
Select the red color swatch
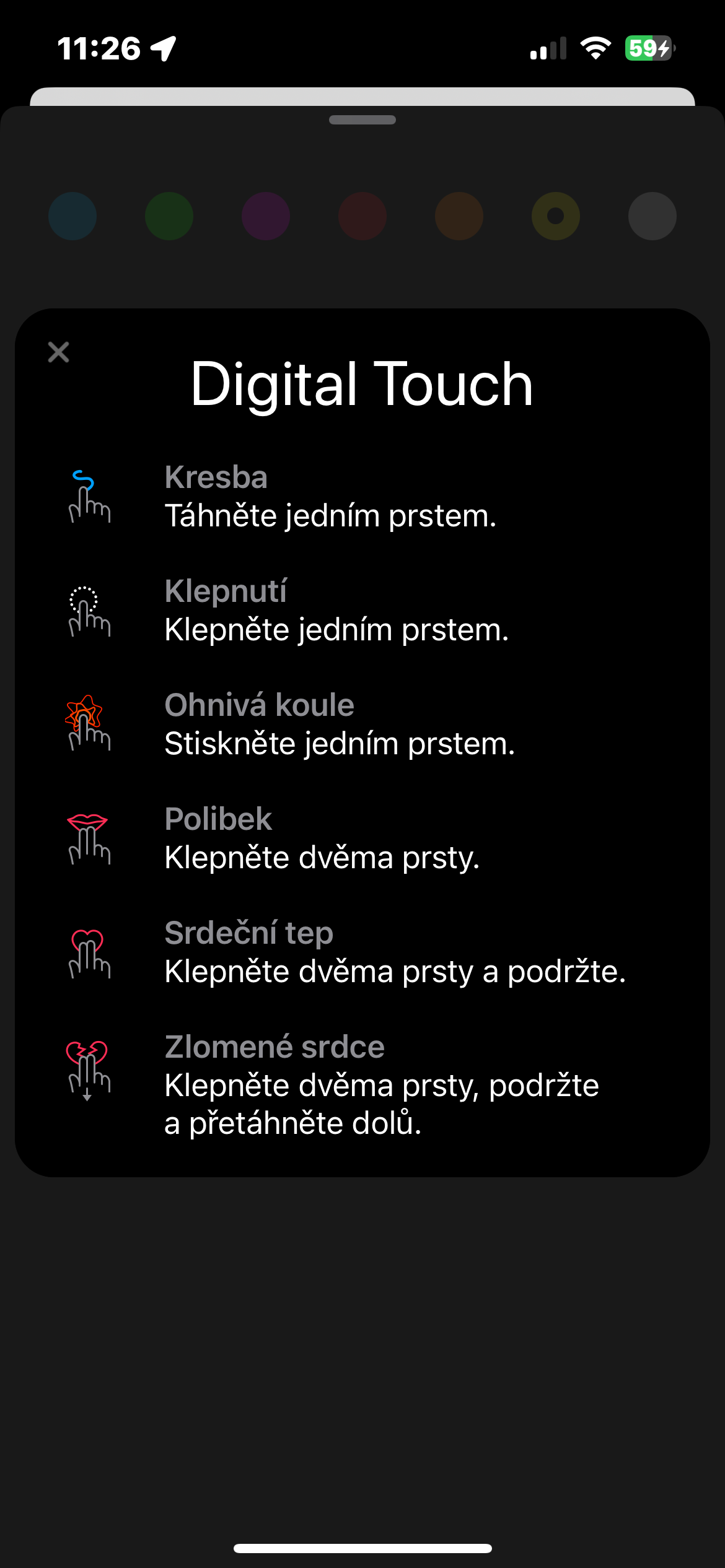click(362, 216)
